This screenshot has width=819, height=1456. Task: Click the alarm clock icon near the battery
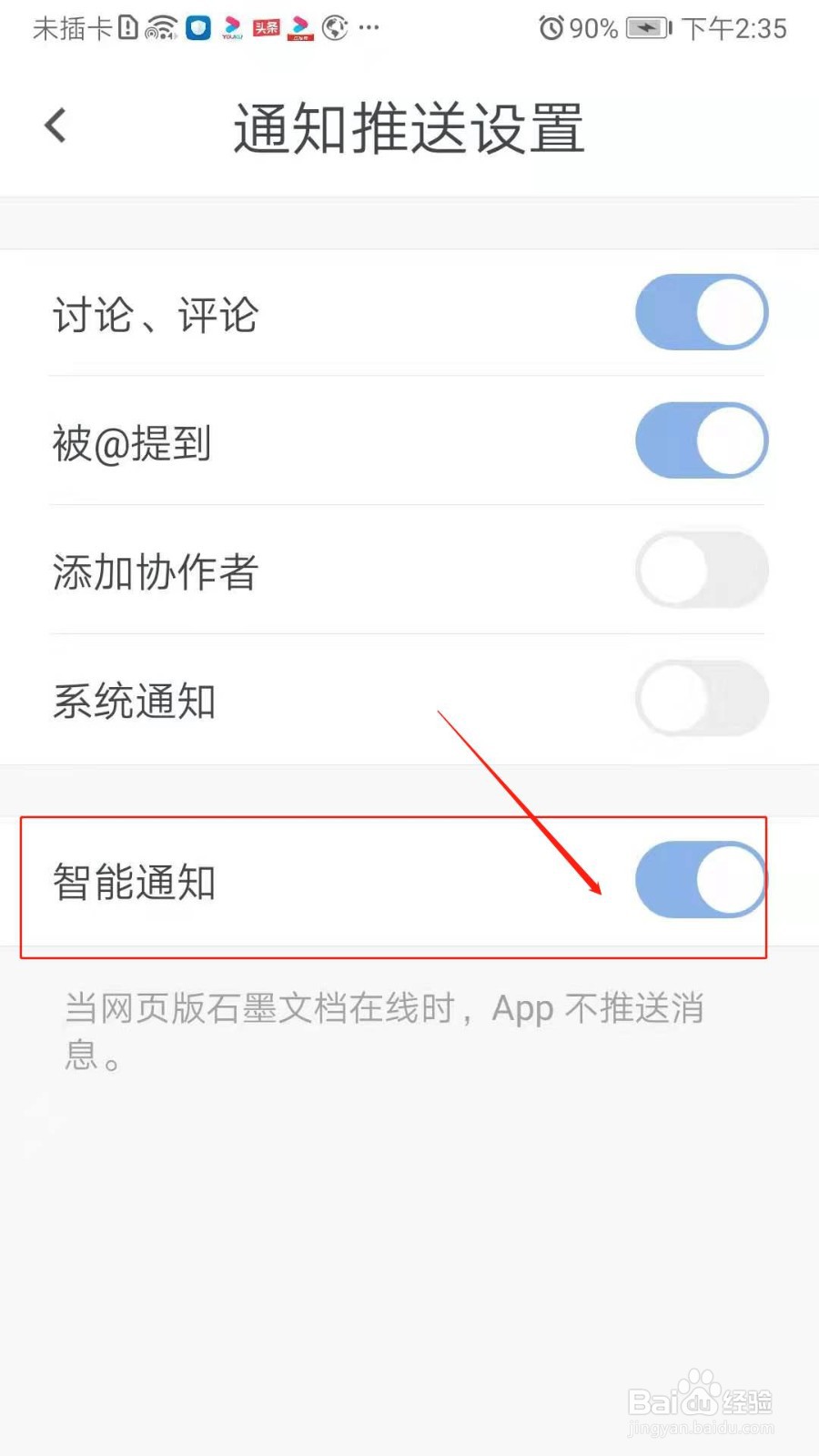coord(552,29)
